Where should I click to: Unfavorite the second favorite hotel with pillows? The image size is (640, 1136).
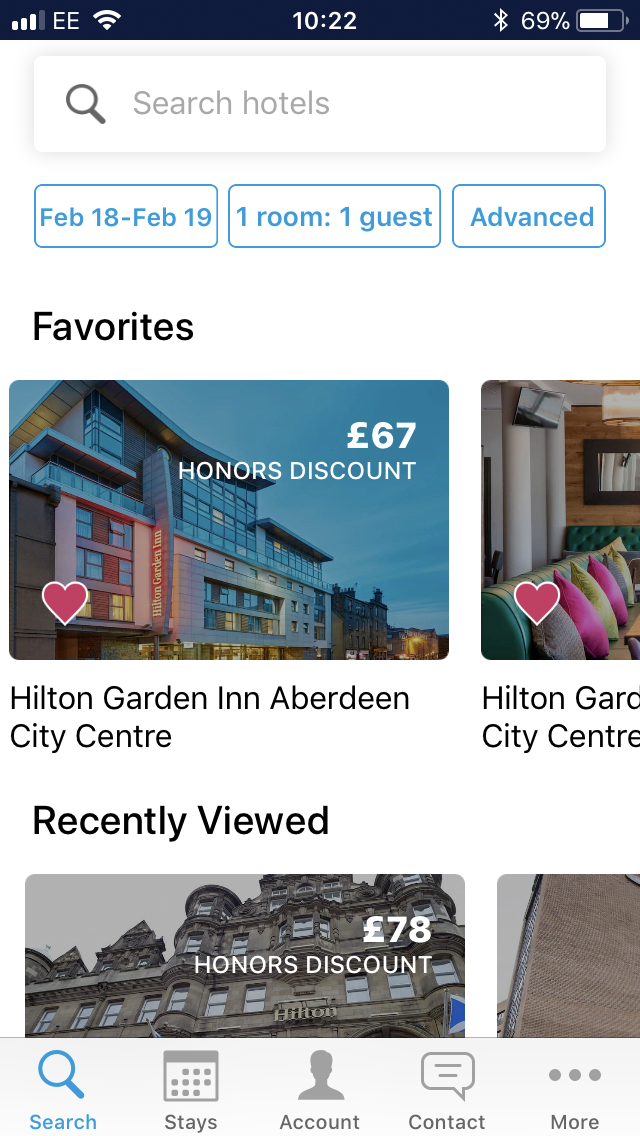click(537, 602)
